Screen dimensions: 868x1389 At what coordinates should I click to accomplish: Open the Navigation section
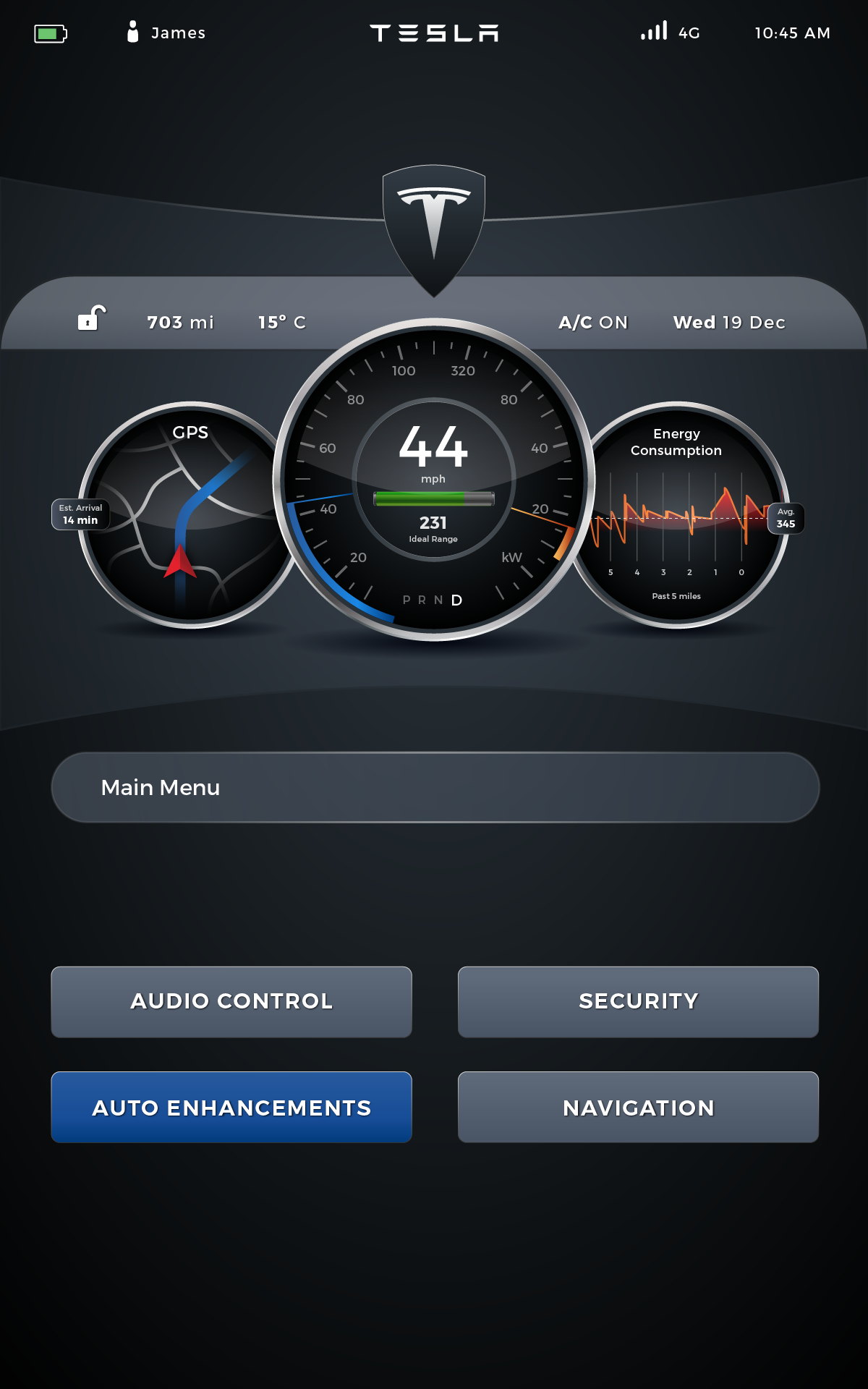(x=638, y=1108)
